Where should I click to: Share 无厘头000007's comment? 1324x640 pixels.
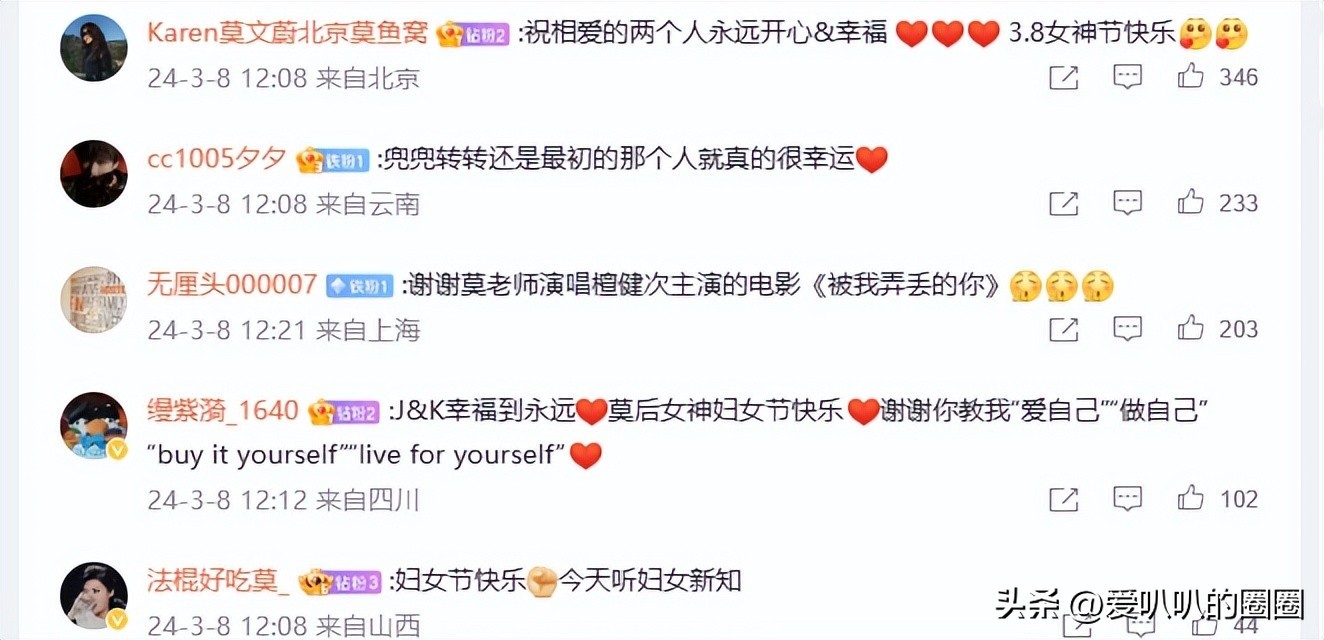click(1063, 329)
